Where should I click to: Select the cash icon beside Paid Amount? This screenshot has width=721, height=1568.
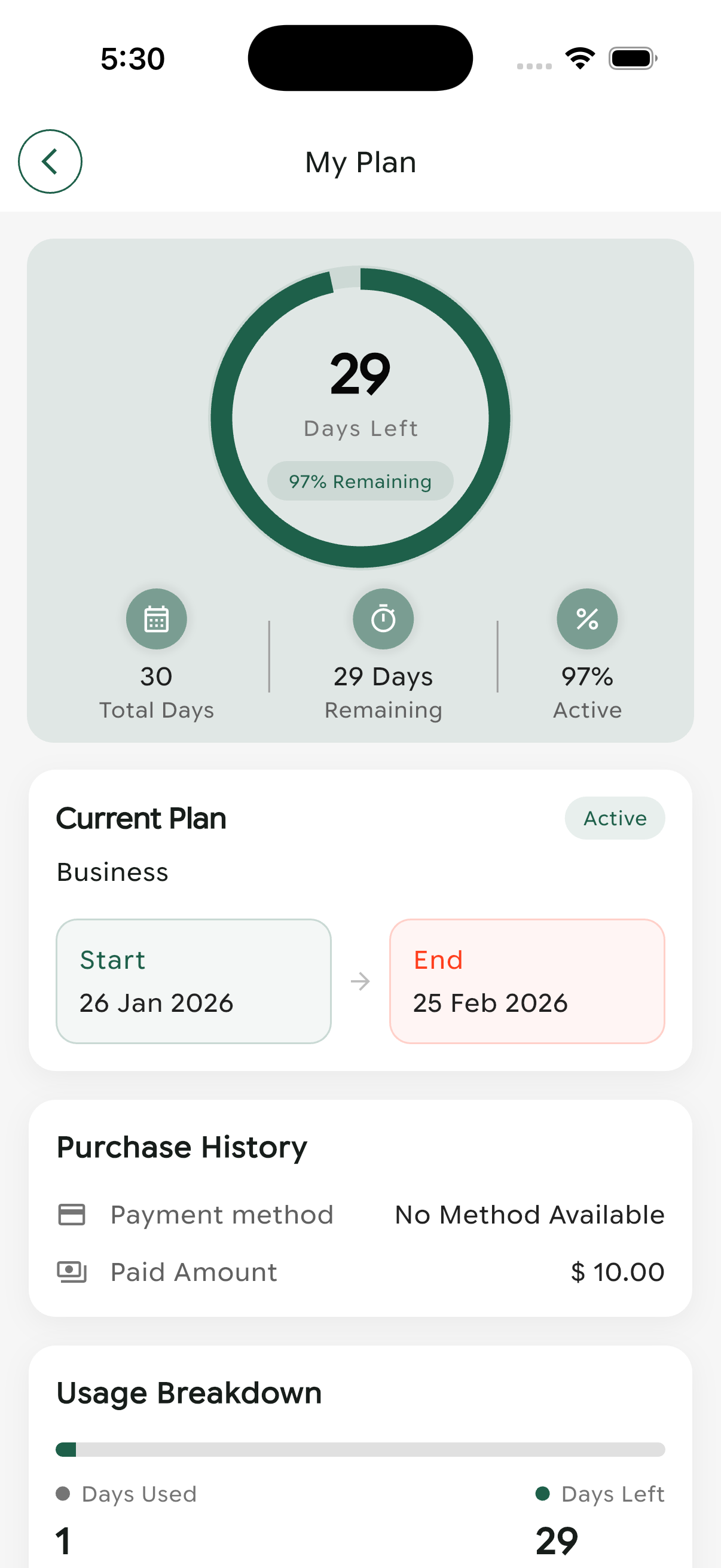coord(72,1271)
